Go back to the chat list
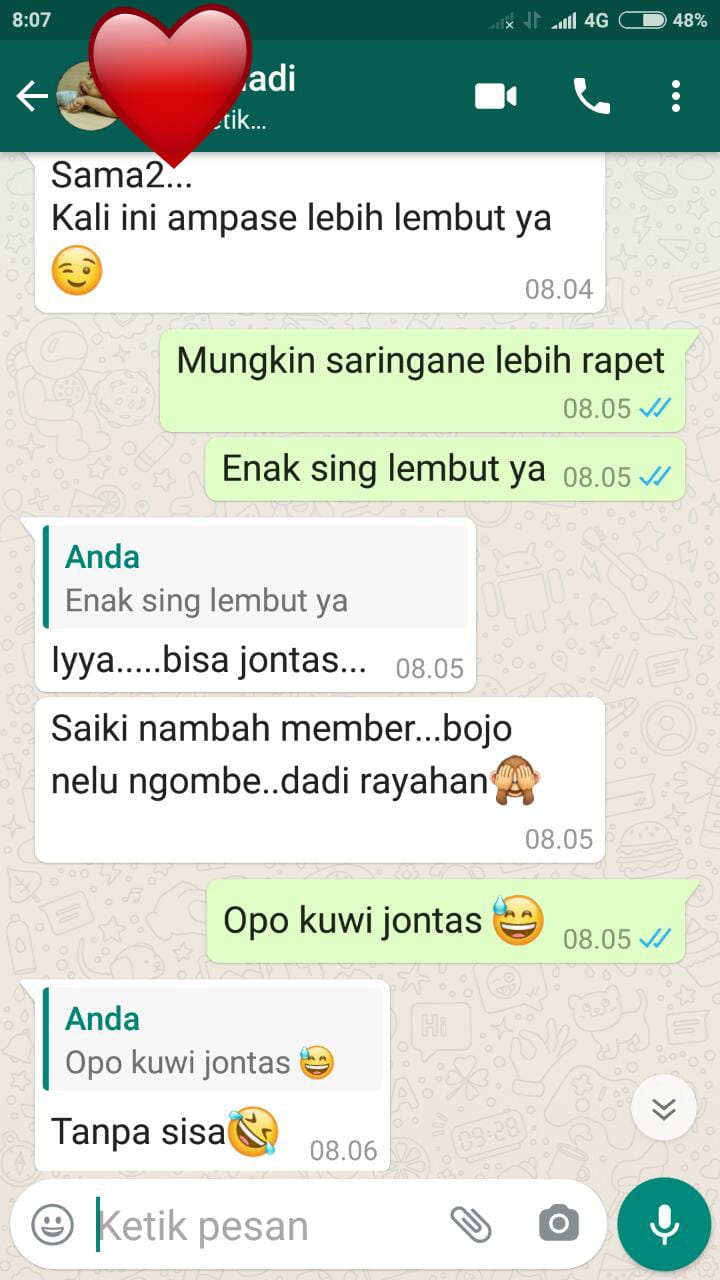This screenshot has height=1280, width=720. point(32,96)
